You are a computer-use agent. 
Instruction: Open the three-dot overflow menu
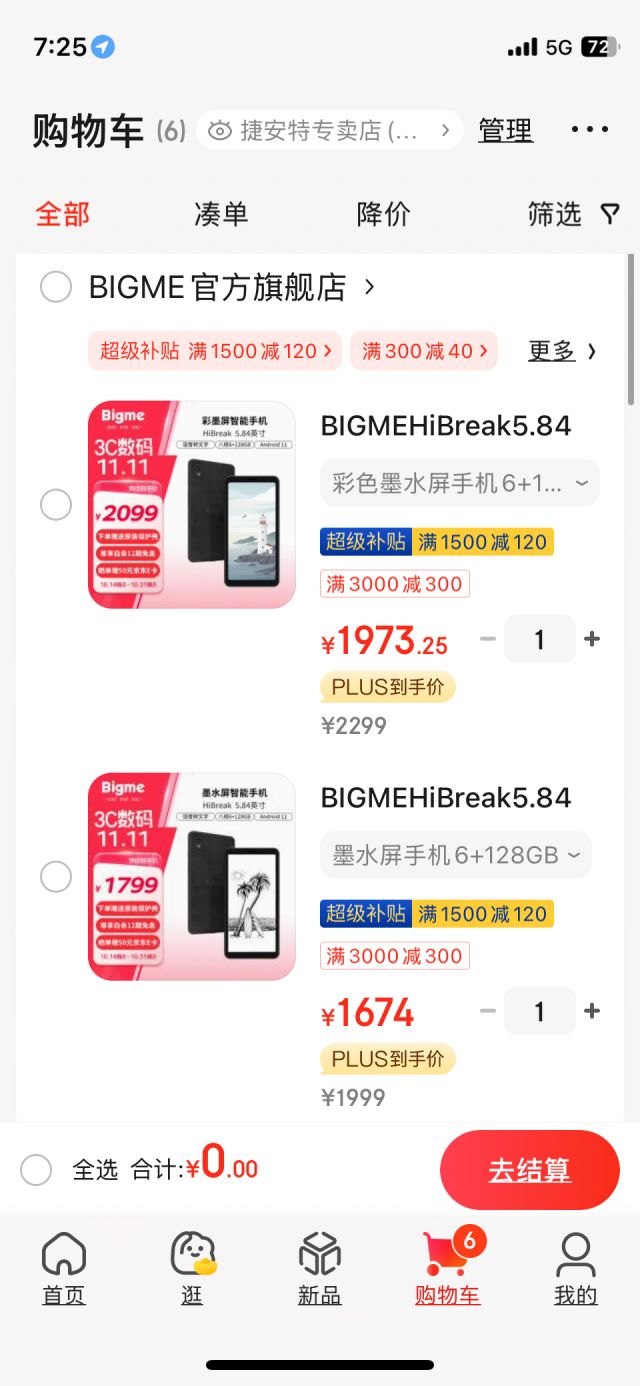click(589, 130)
